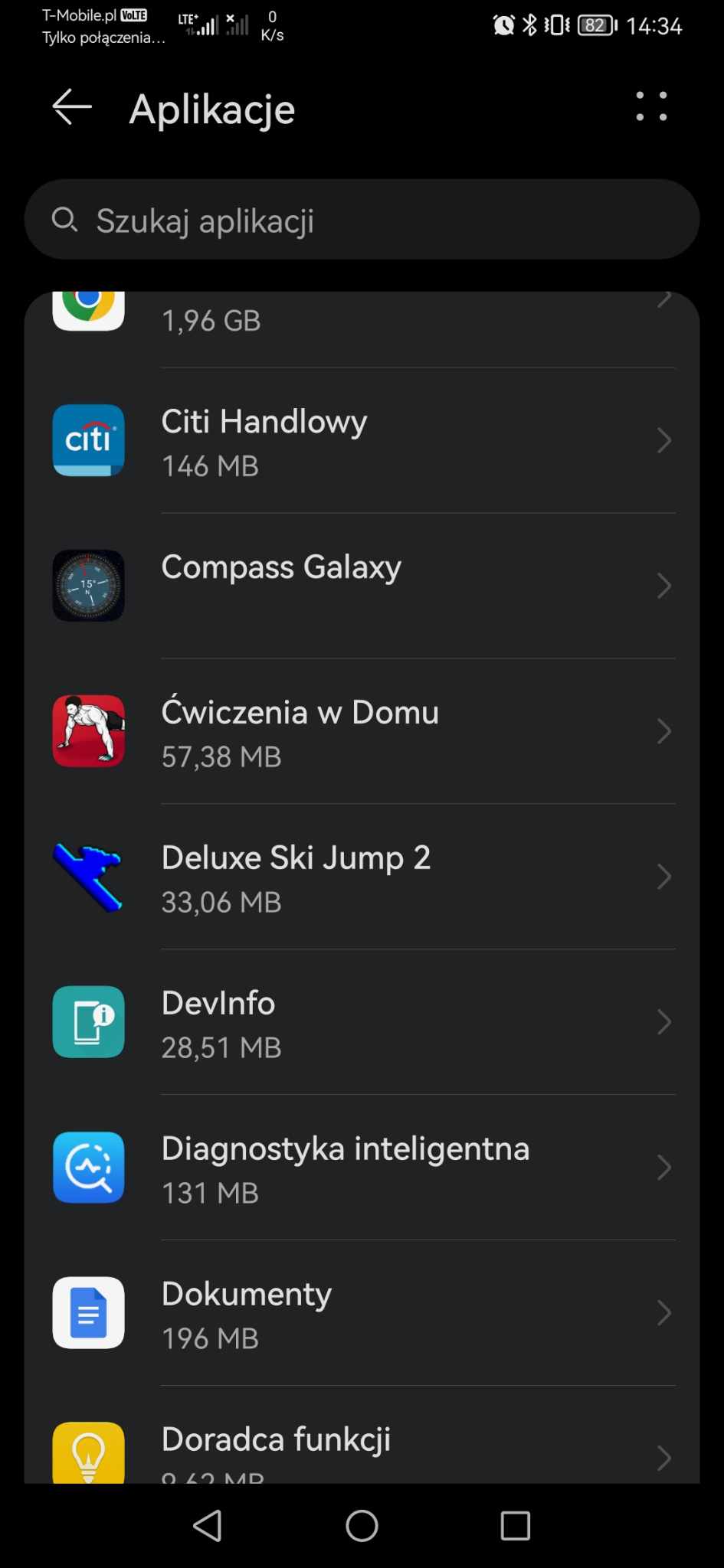Open Citi Handlowy app details
The width and height of the screenshot is (724, 1568).
(x=362, y=441)
